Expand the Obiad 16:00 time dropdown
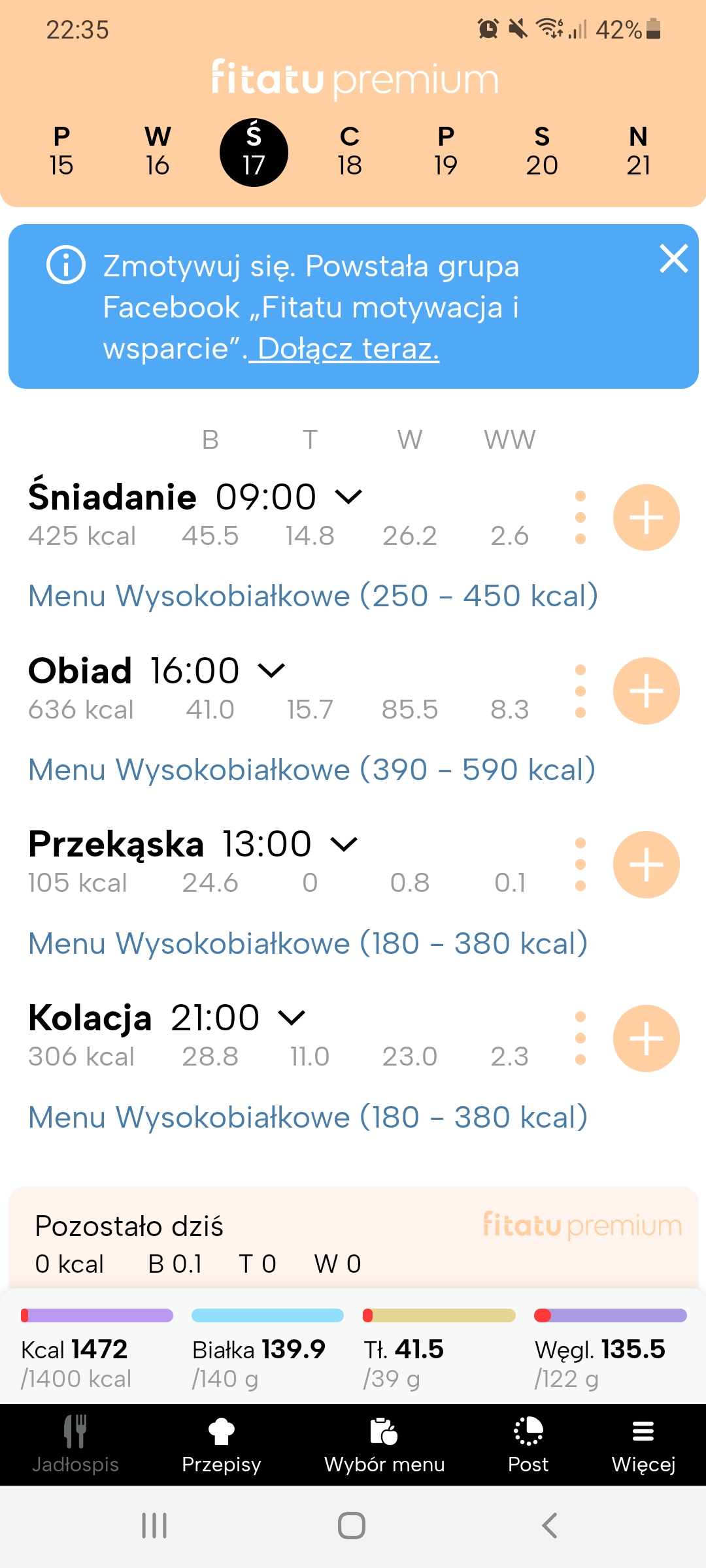The width and height of the screenshot is (706, 1568). [269, 670]
